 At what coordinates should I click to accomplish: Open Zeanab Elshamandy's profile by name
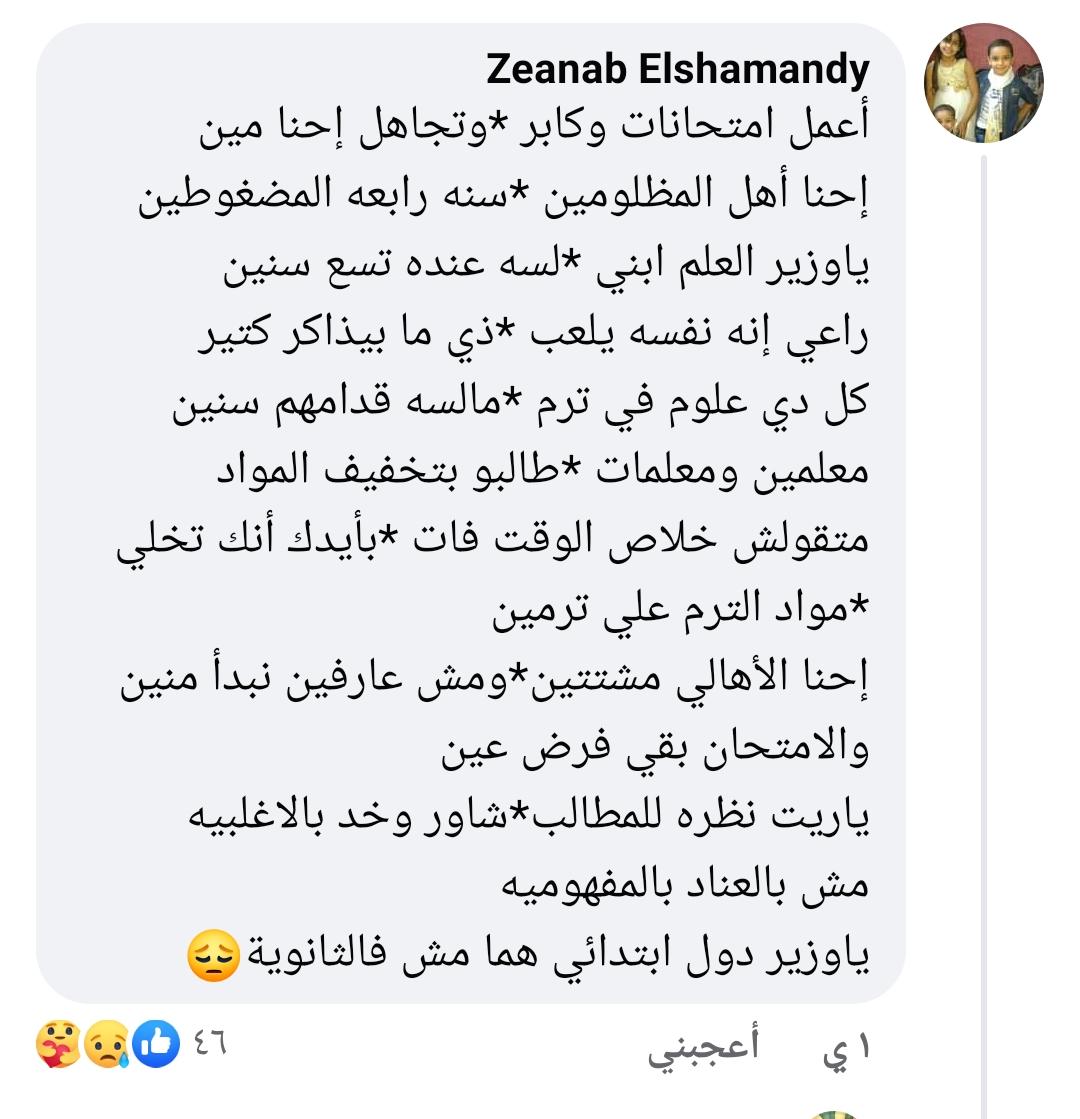tap(677, 71)
